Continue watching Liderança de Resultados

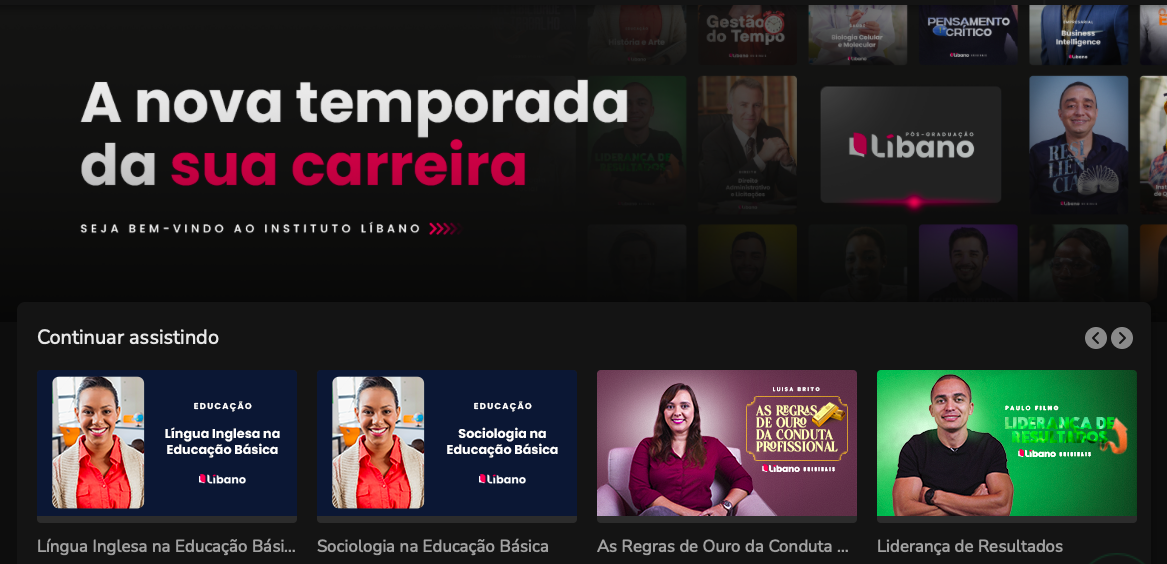pos(1007,443)
